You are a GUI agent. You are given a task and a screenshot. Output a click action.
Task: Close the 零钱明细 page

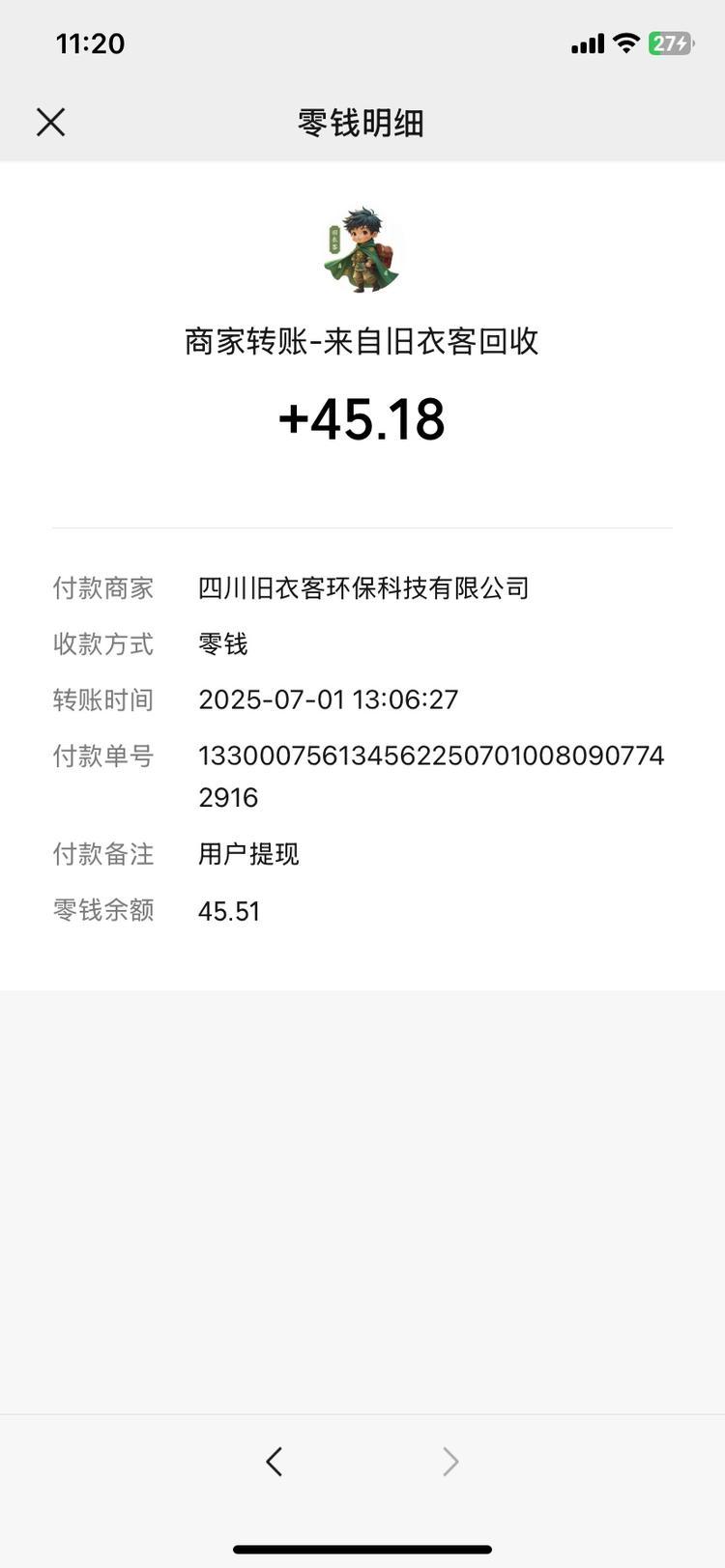(x=50, y=123)
